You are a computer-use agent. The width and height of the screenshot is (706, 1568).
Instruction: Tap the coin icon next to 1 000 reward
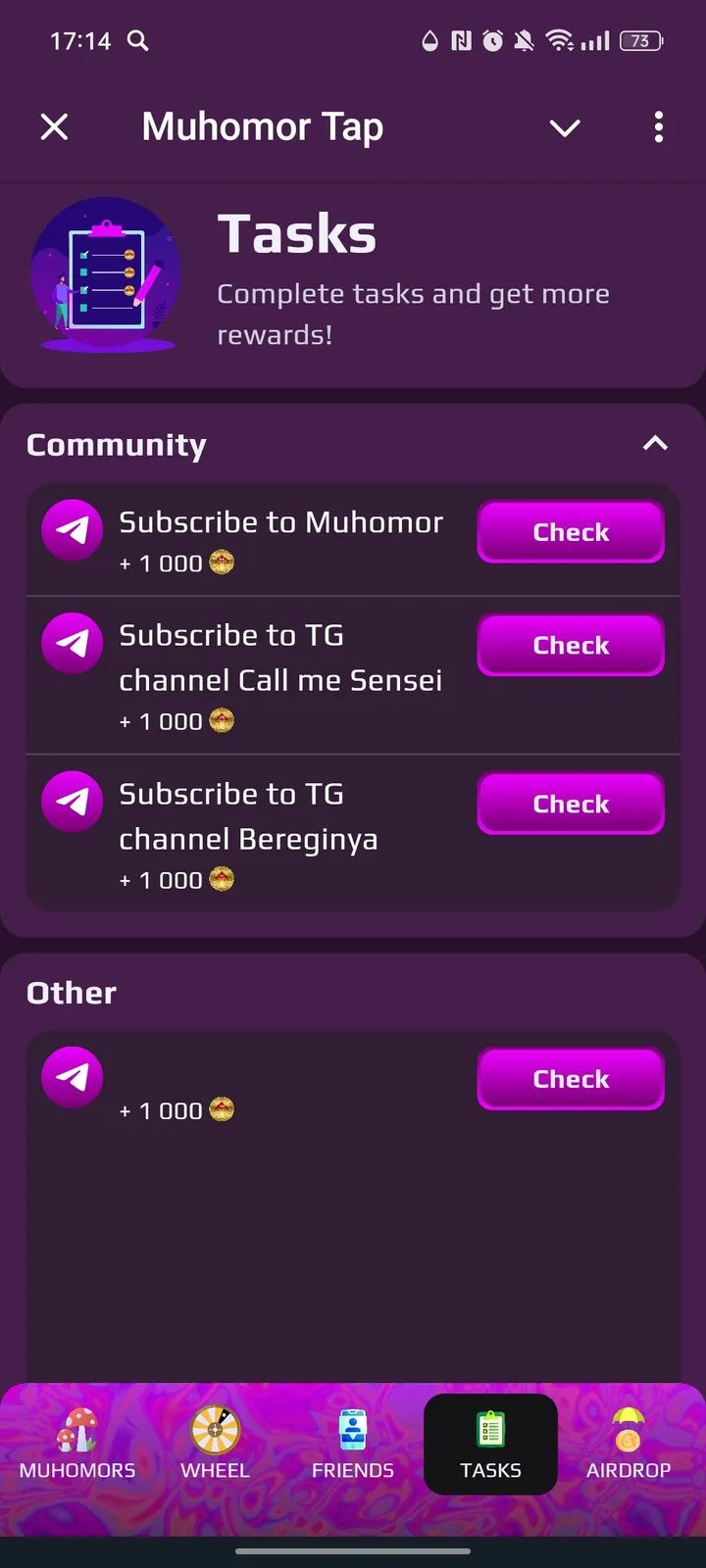pyautogui.click(x=221, y=563)
